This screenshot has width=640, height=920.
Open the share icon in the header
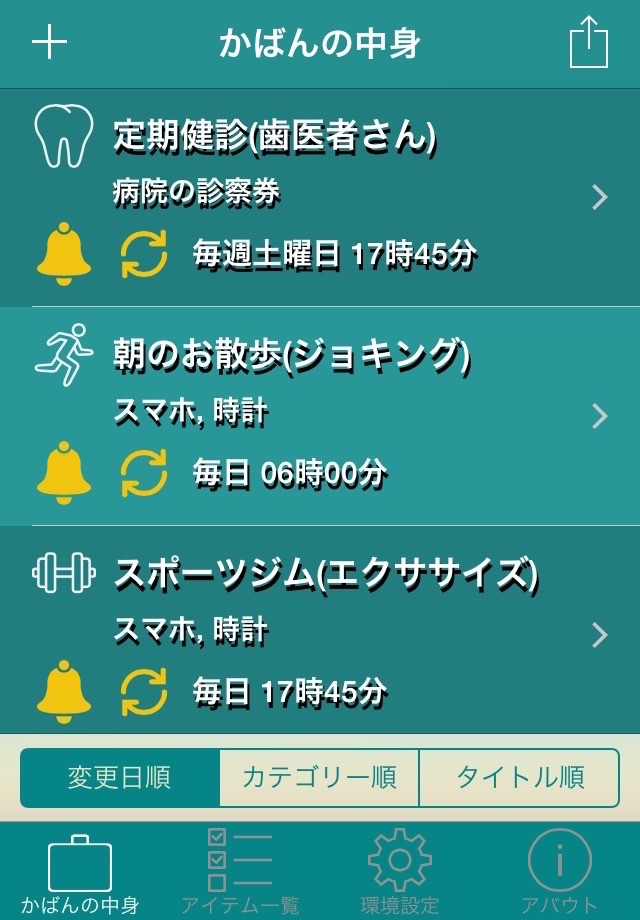589,42
